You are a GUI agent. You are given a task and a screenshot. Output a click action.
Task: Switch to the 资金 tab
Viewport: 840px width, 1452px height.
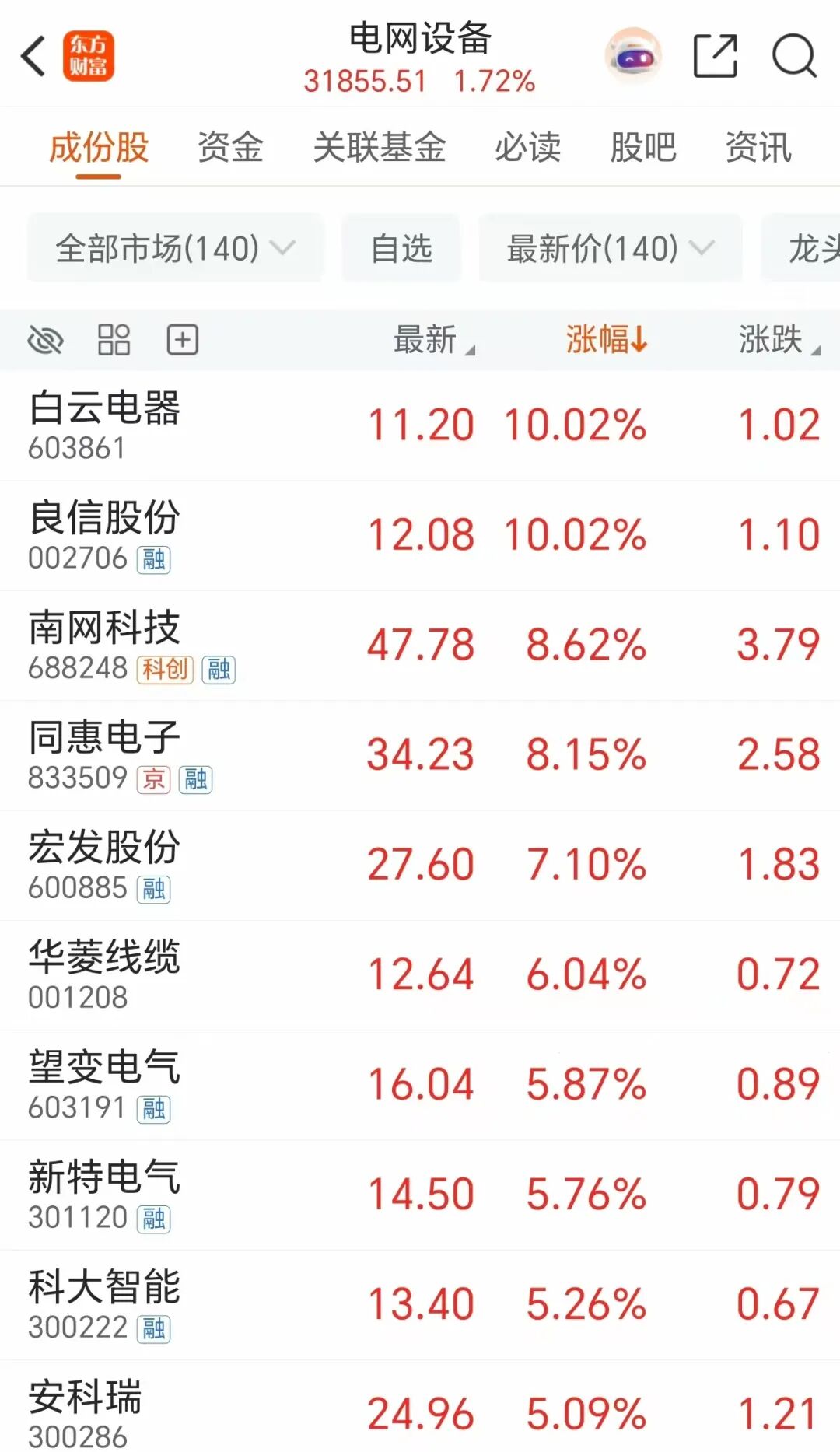(230, 147)
